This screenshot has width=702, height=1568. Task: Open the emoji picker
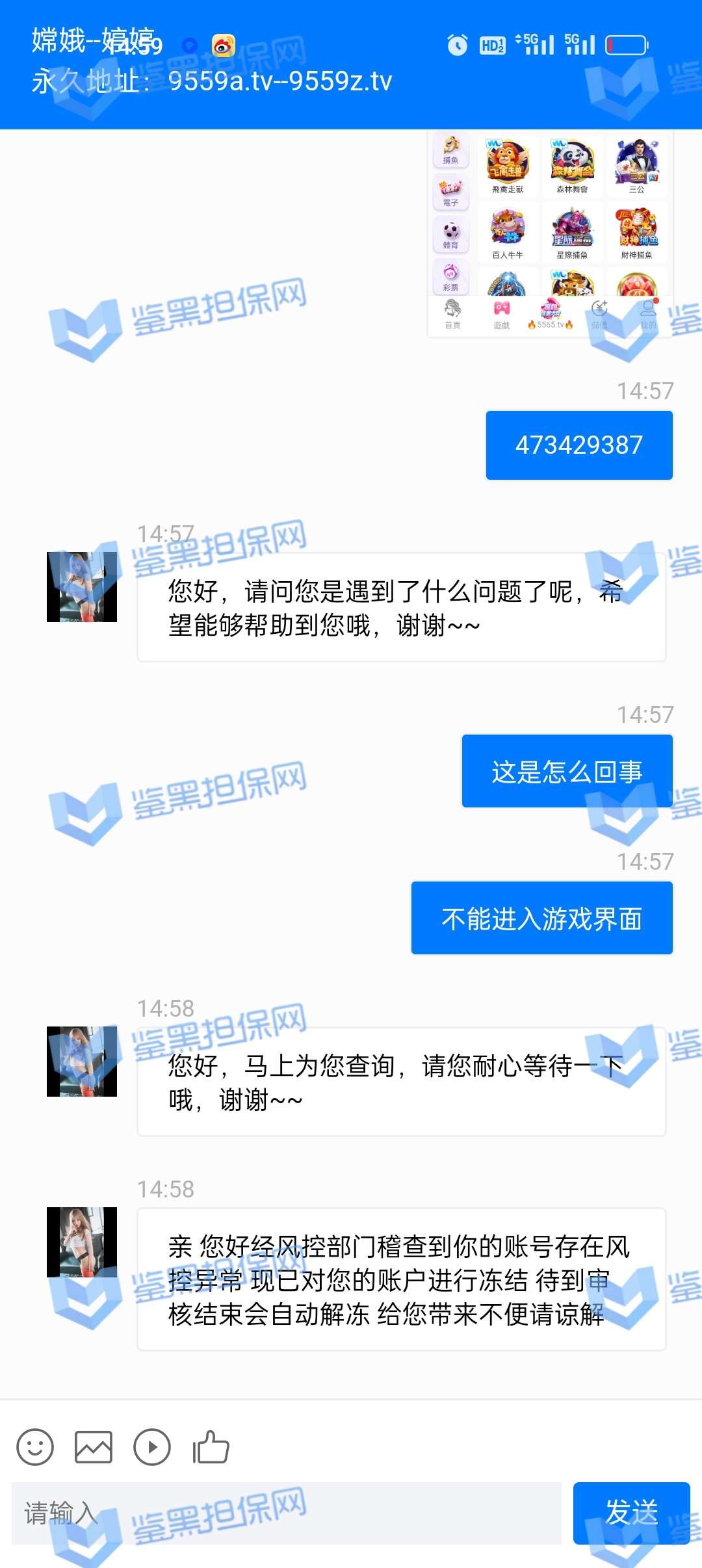(x=35, y=1447)
